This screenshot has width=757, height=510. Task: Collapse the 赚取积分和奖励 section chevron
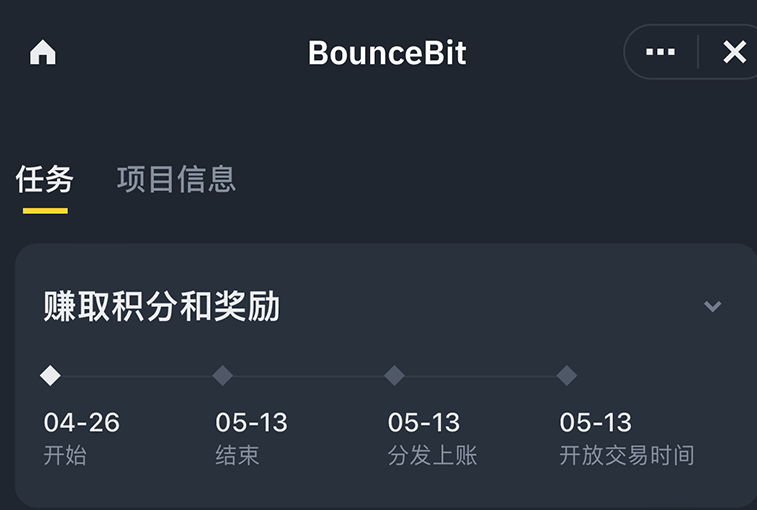pyautogui.click(x=713, y=306)
